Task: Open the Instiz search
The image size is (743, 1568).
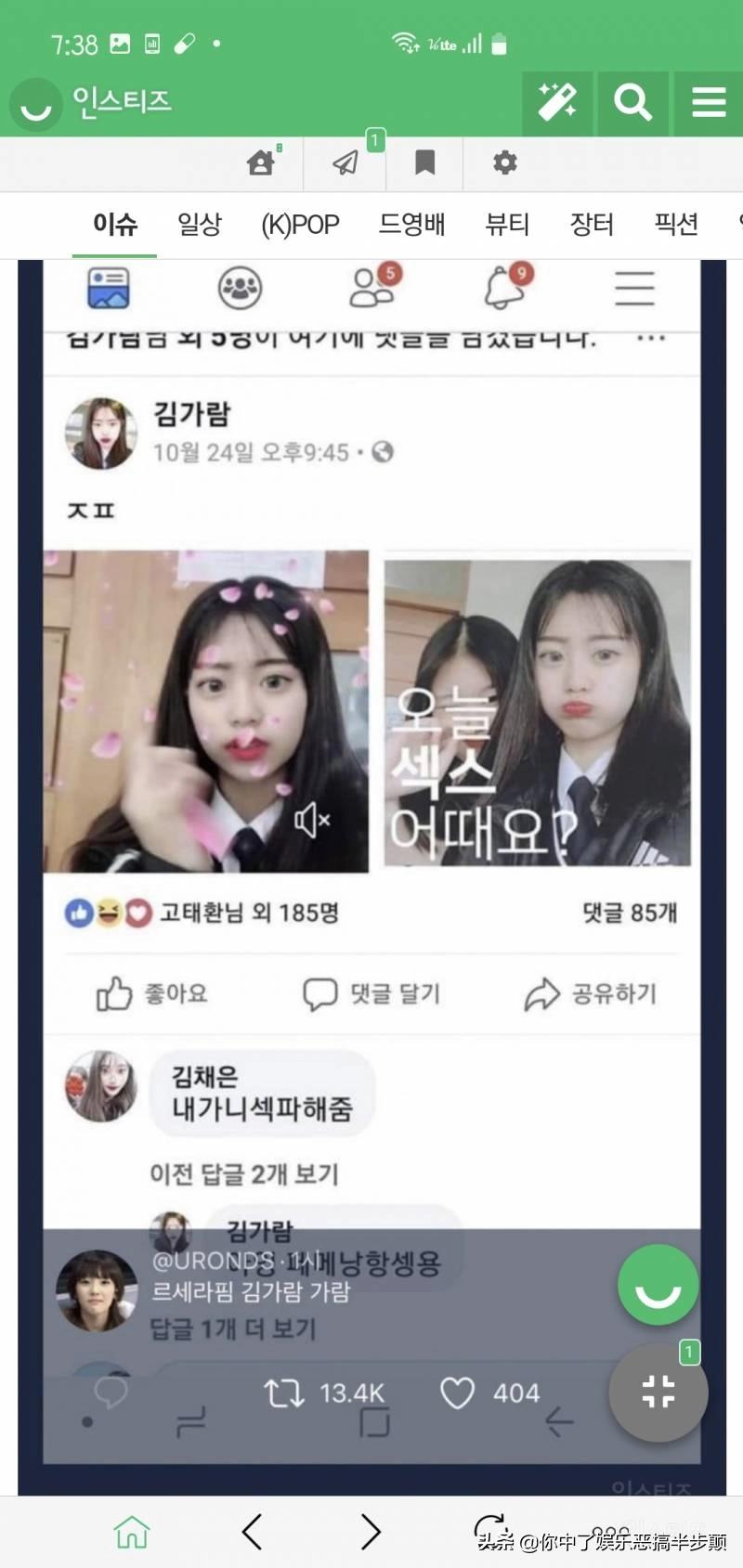Action: click(632, 101)
